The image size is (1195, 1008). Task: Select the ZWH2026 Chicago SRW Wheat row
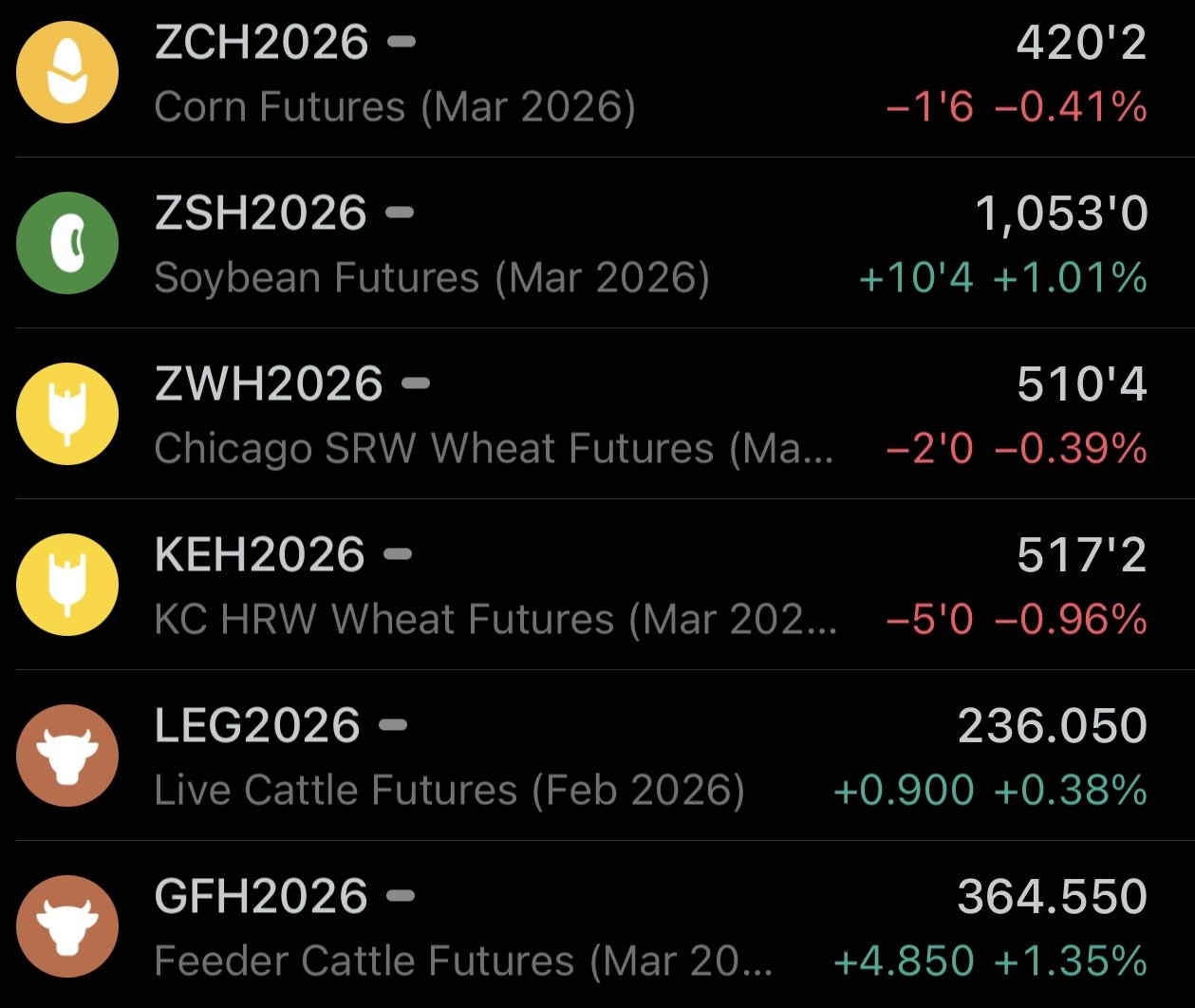[x=597, y=414]
